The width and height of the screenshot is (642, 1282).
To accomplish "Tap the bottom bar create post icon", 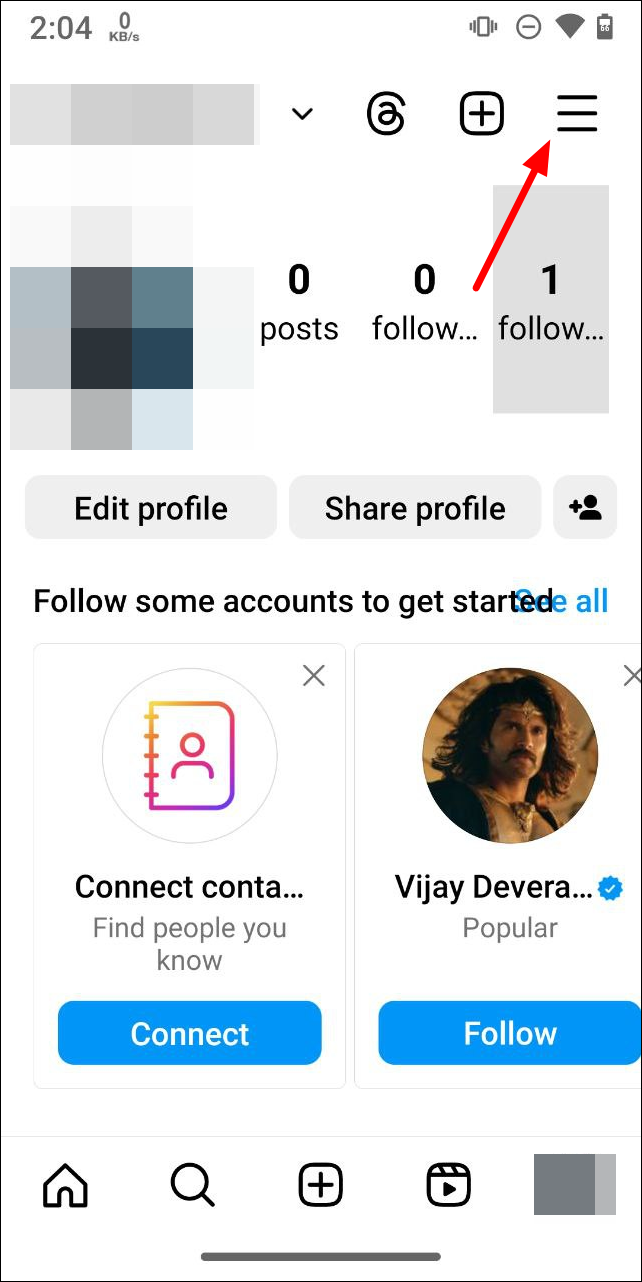I will pos(321,1186).
